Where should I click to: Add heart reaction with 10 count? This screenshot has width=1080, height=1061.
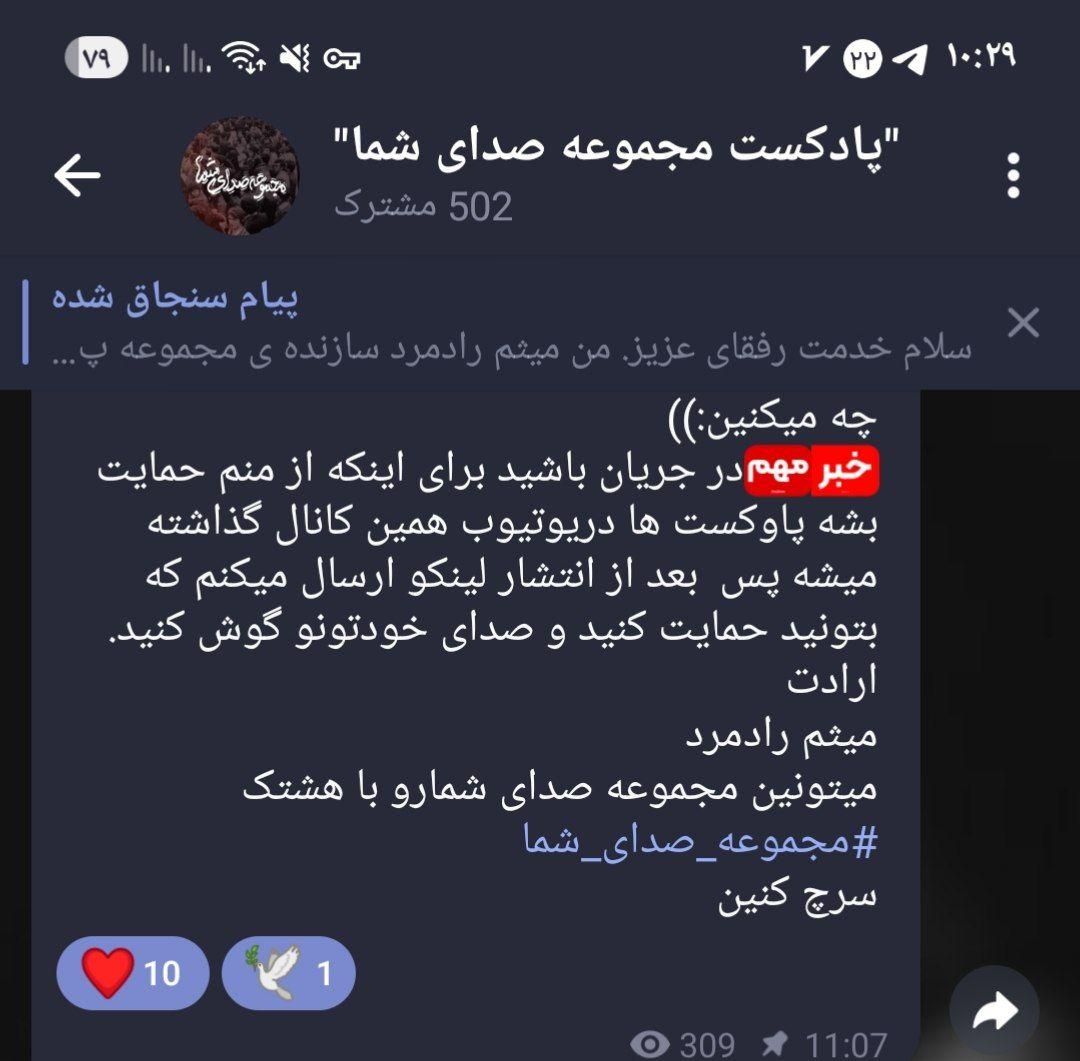pos(133,973)
